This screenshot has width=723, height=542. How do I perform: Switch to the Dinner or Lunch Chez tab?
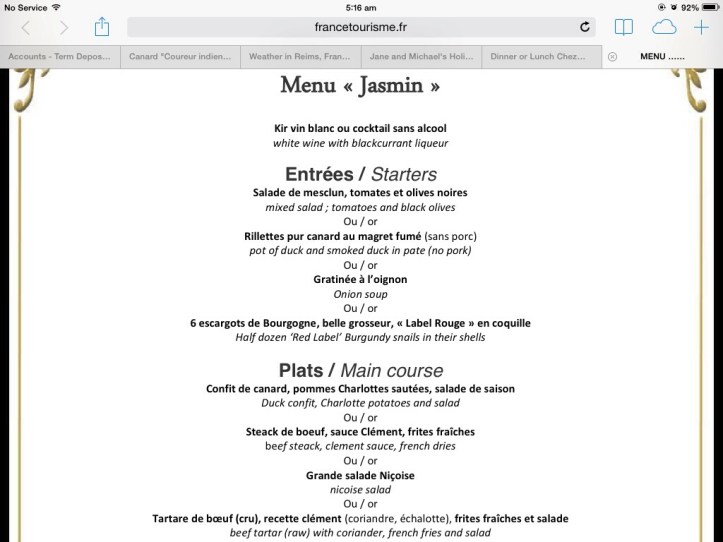[x=540, y=57]
